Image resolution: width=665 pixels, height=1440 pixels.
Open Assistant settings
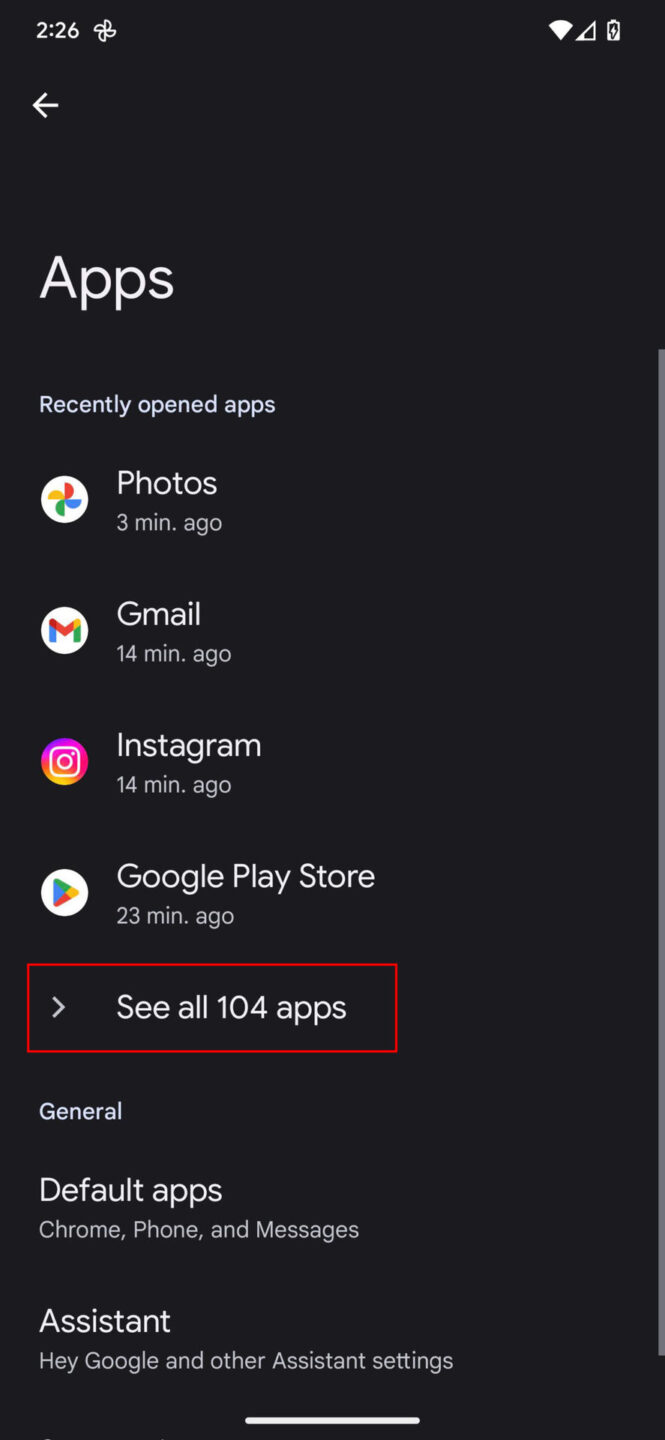click(x=330, y=1339)
